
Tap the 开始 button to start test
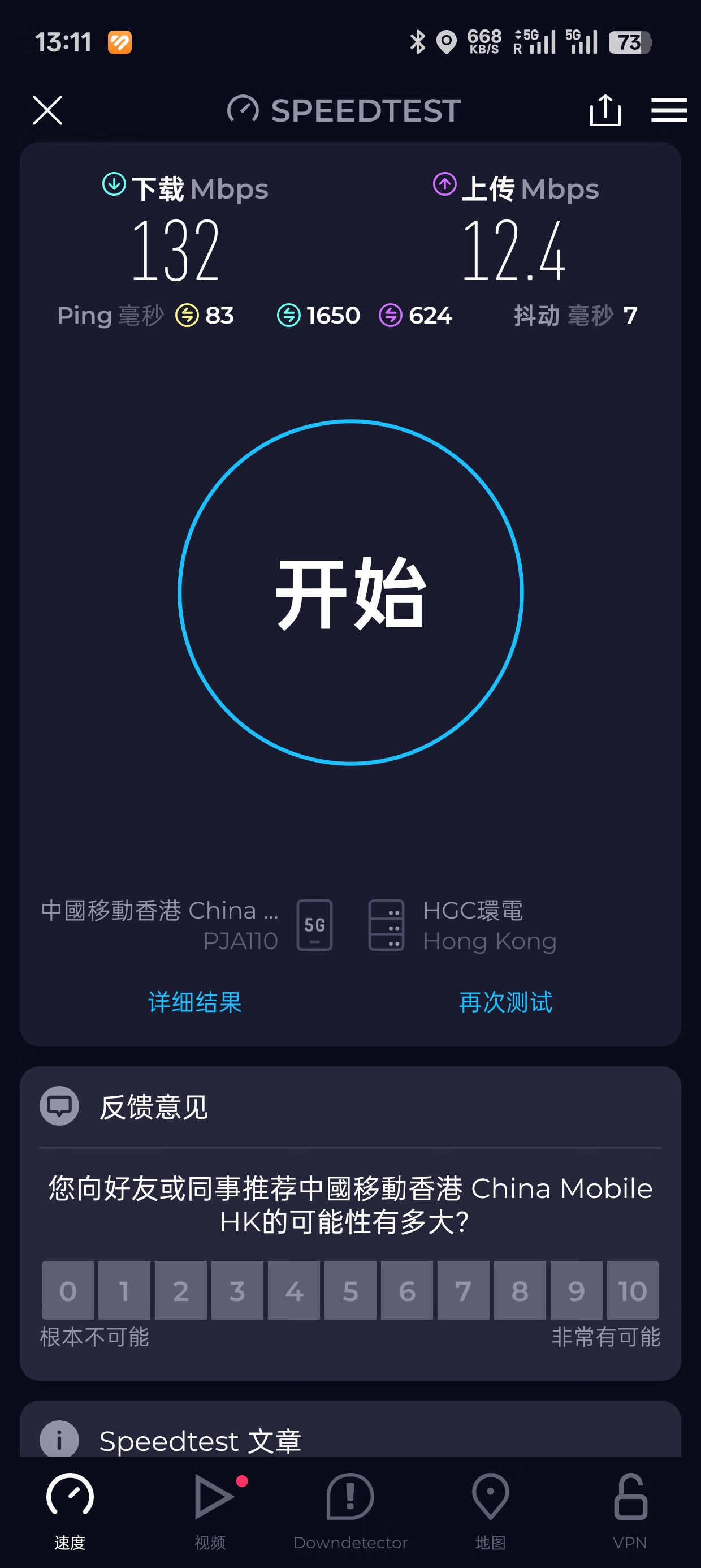350,592
